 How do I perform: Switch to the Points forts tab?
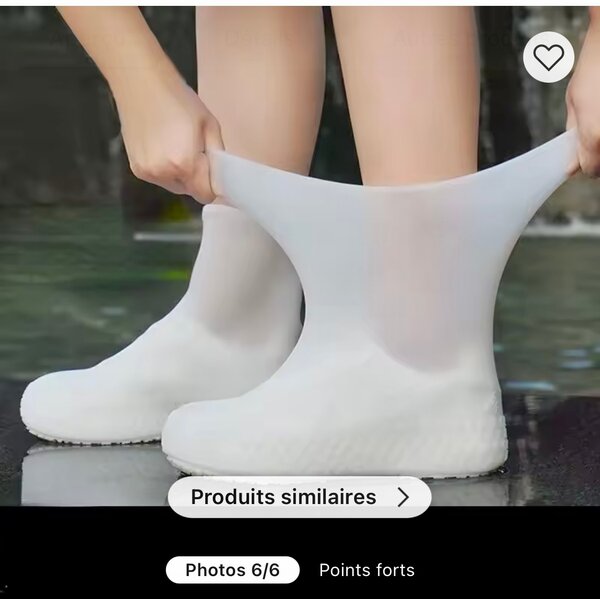(366, 570)
